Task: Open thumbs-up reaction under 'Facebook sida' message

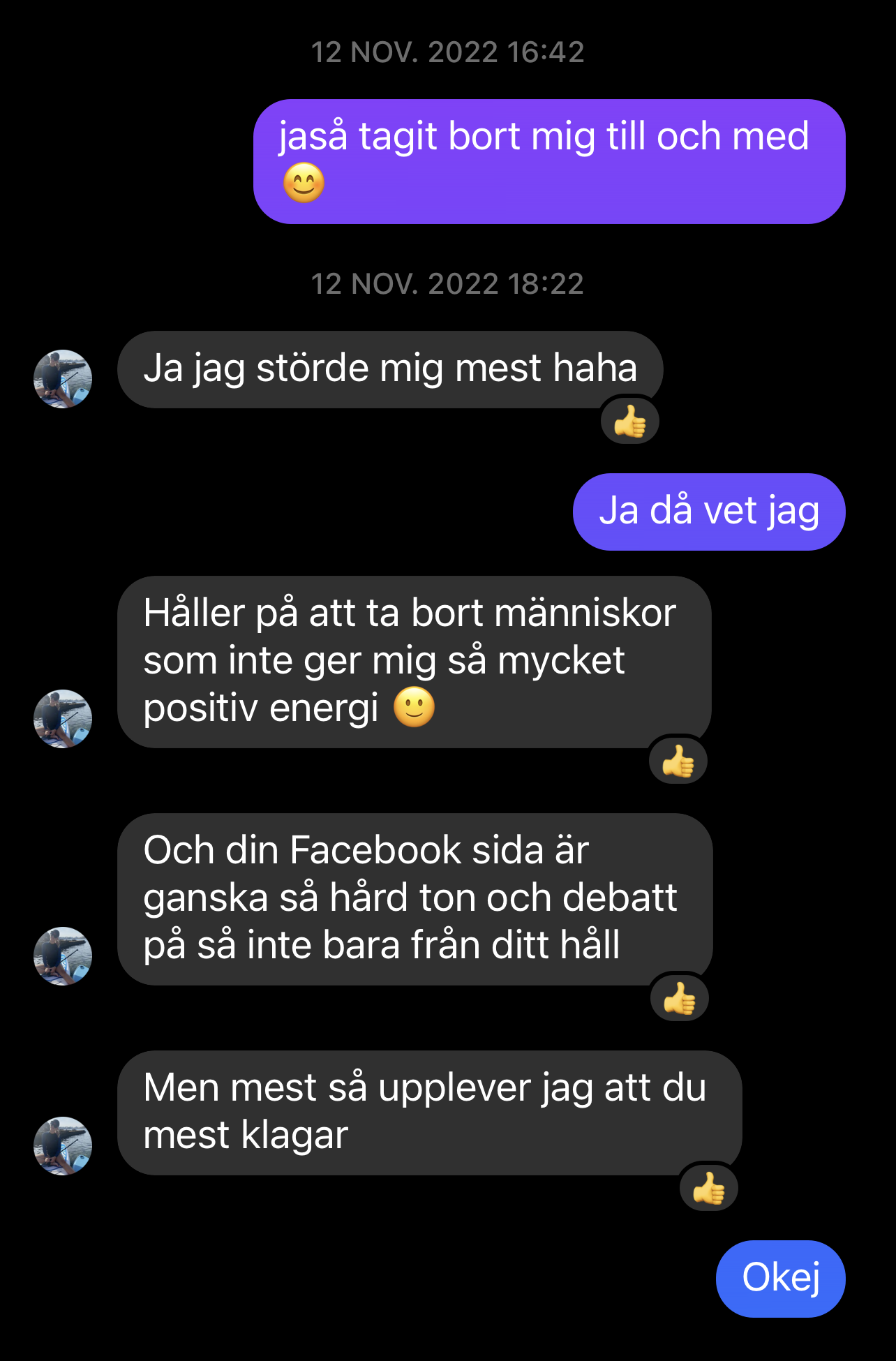Action: pos(680,999)
